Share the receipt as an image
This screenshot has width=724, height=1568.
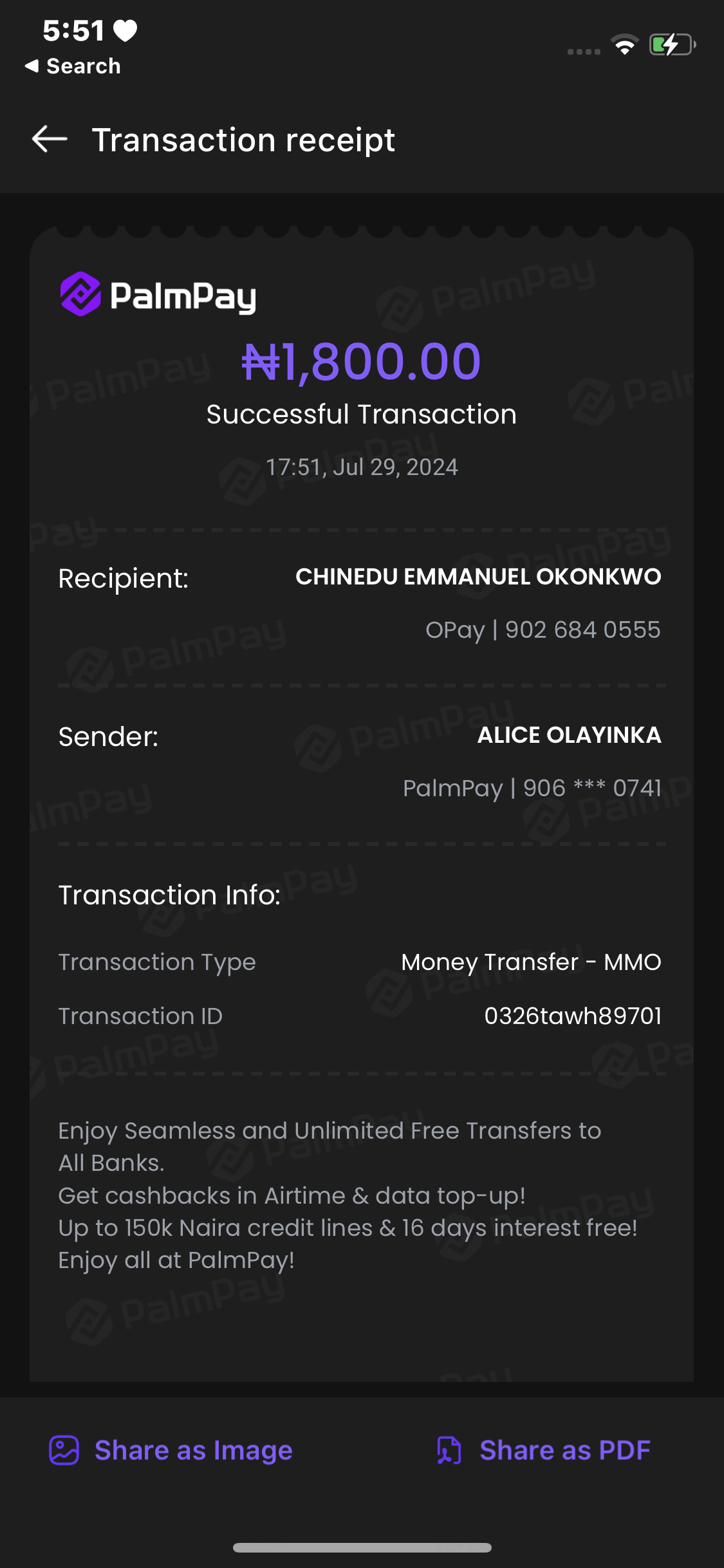171,1450
